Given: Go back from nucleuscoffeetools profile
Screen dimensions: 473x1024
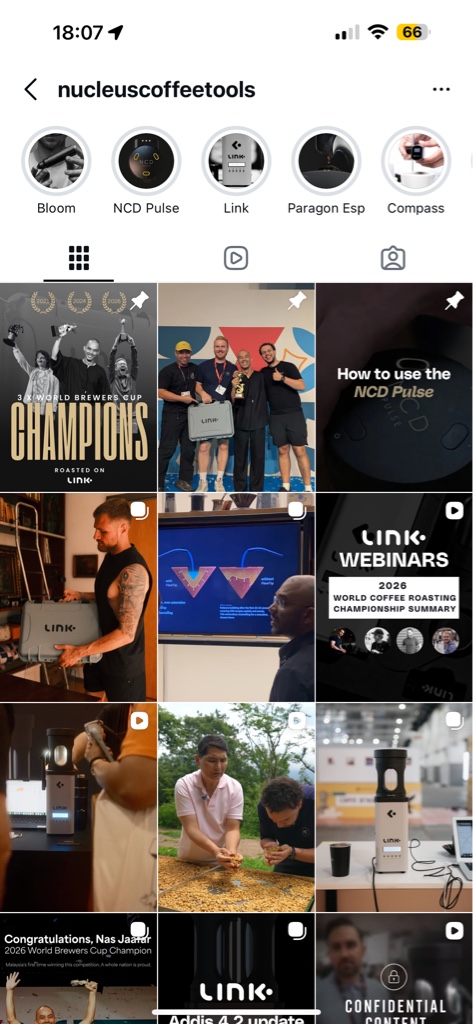Looking at the screenshot, I should tap(31, 89).
